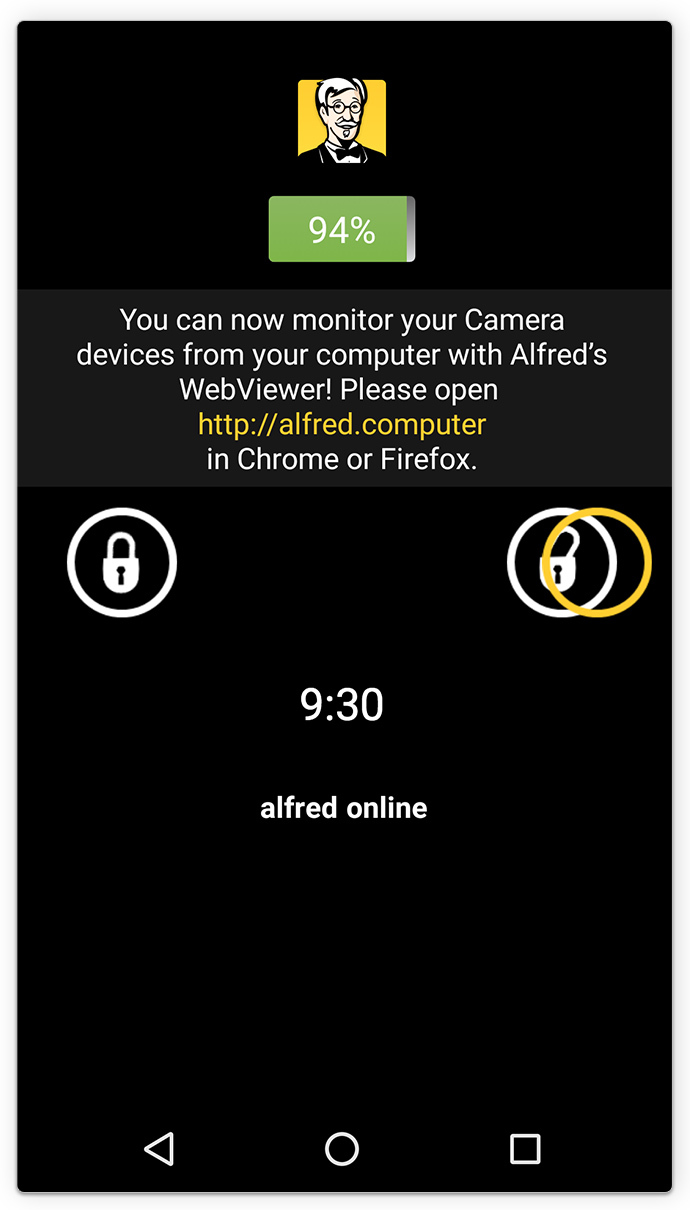Go back with the navigation back button
This screenshot has height=1210, width=690.
[159, 1148]
